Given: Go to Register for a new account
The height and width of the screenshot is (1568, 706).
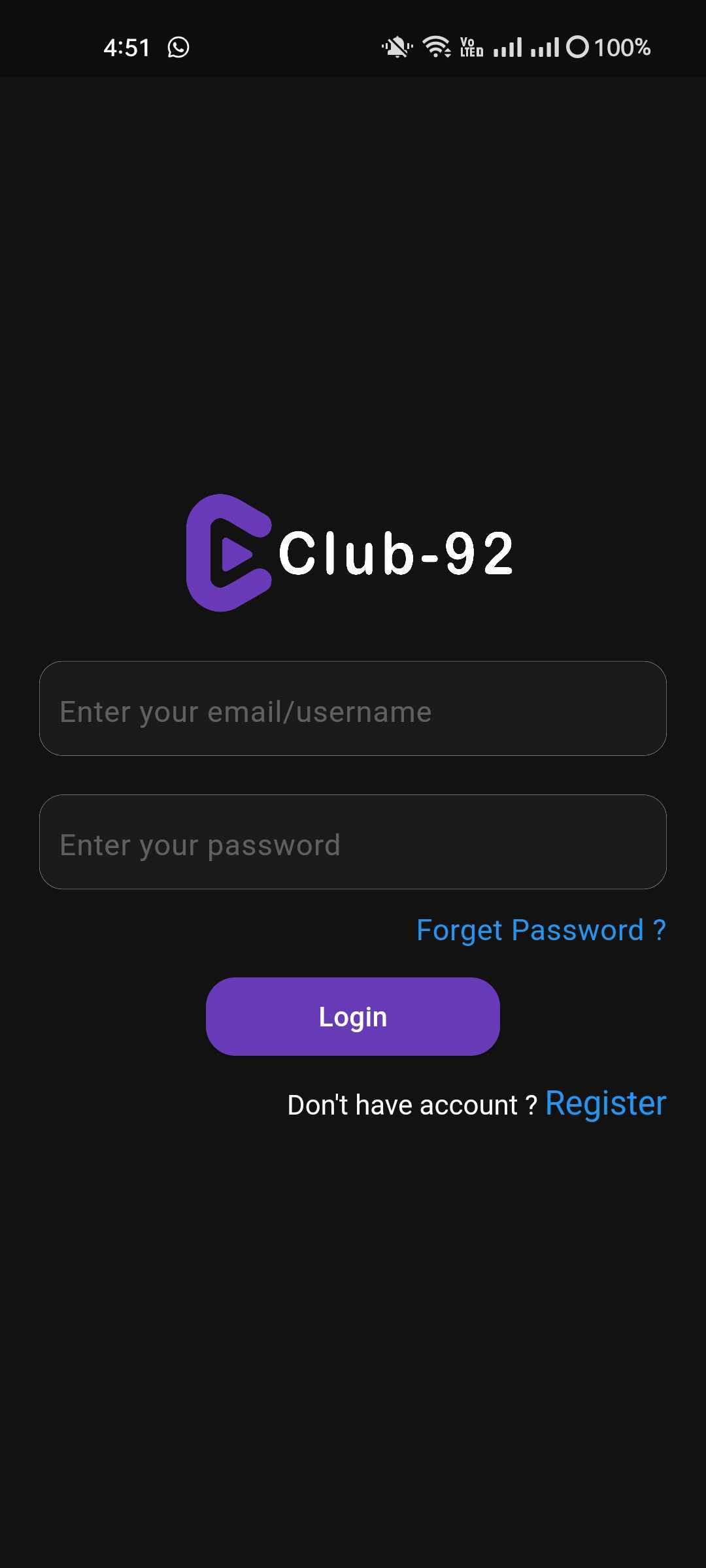Looking at the screenshot, I should pyautogui.click(x=605, y=1103).
